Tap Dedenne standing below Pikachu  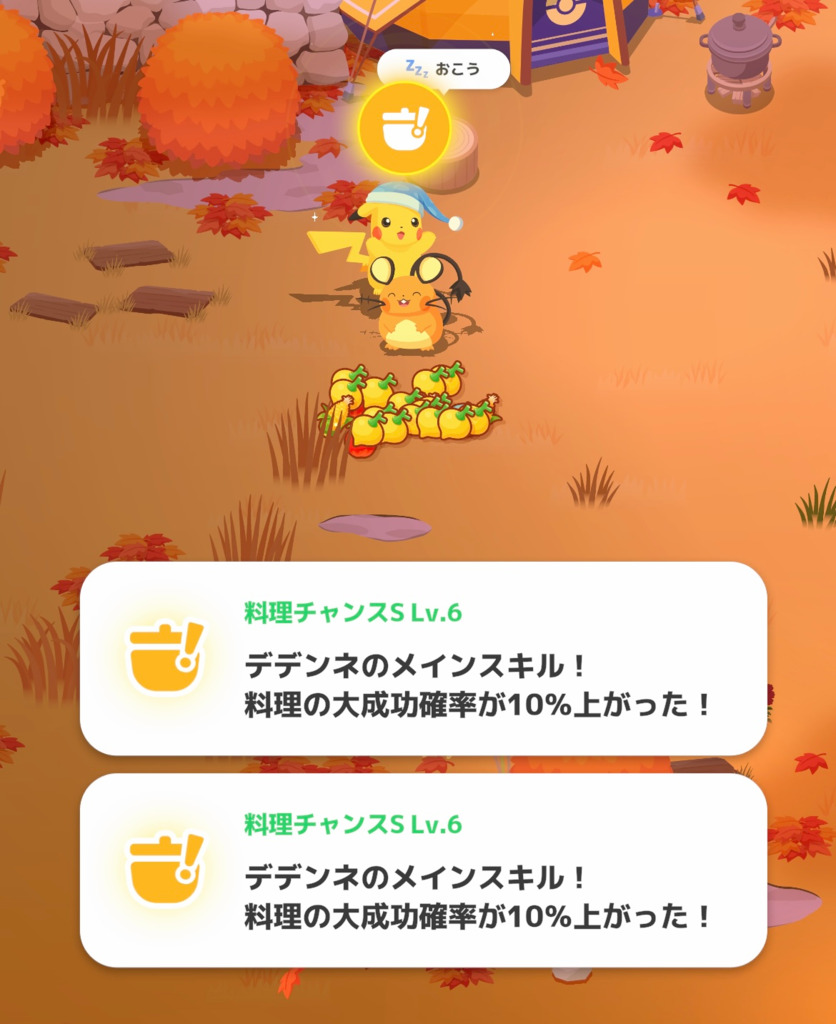click(410, 304)
